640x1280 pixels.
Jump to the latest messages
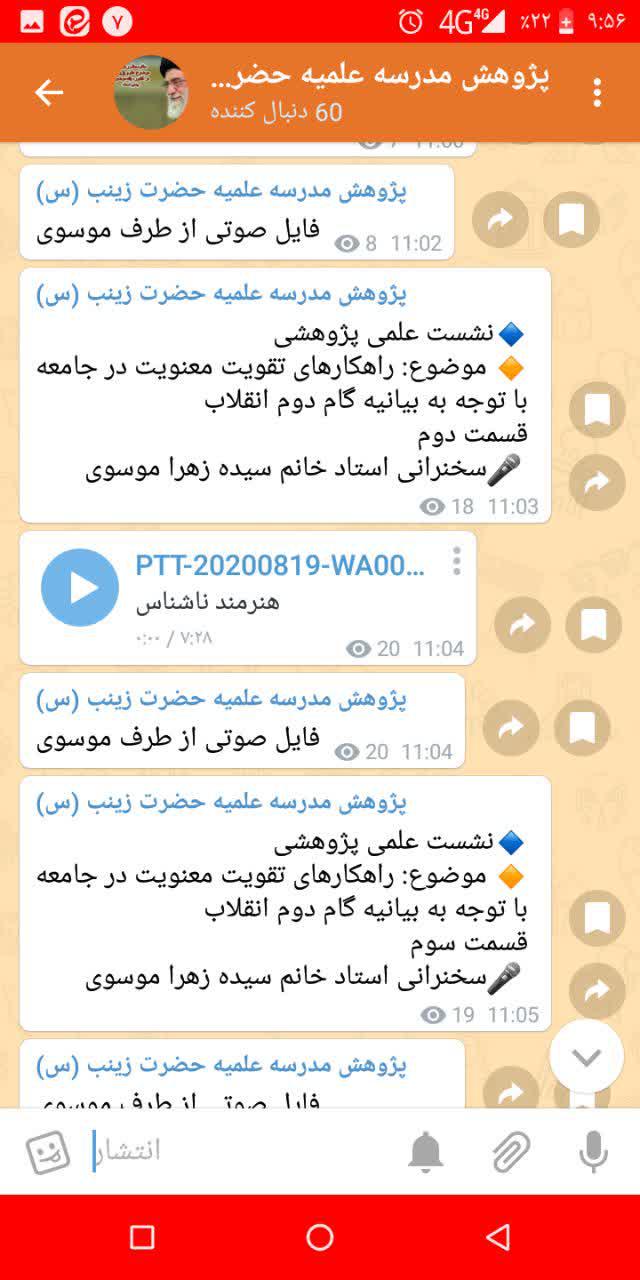587,1057
